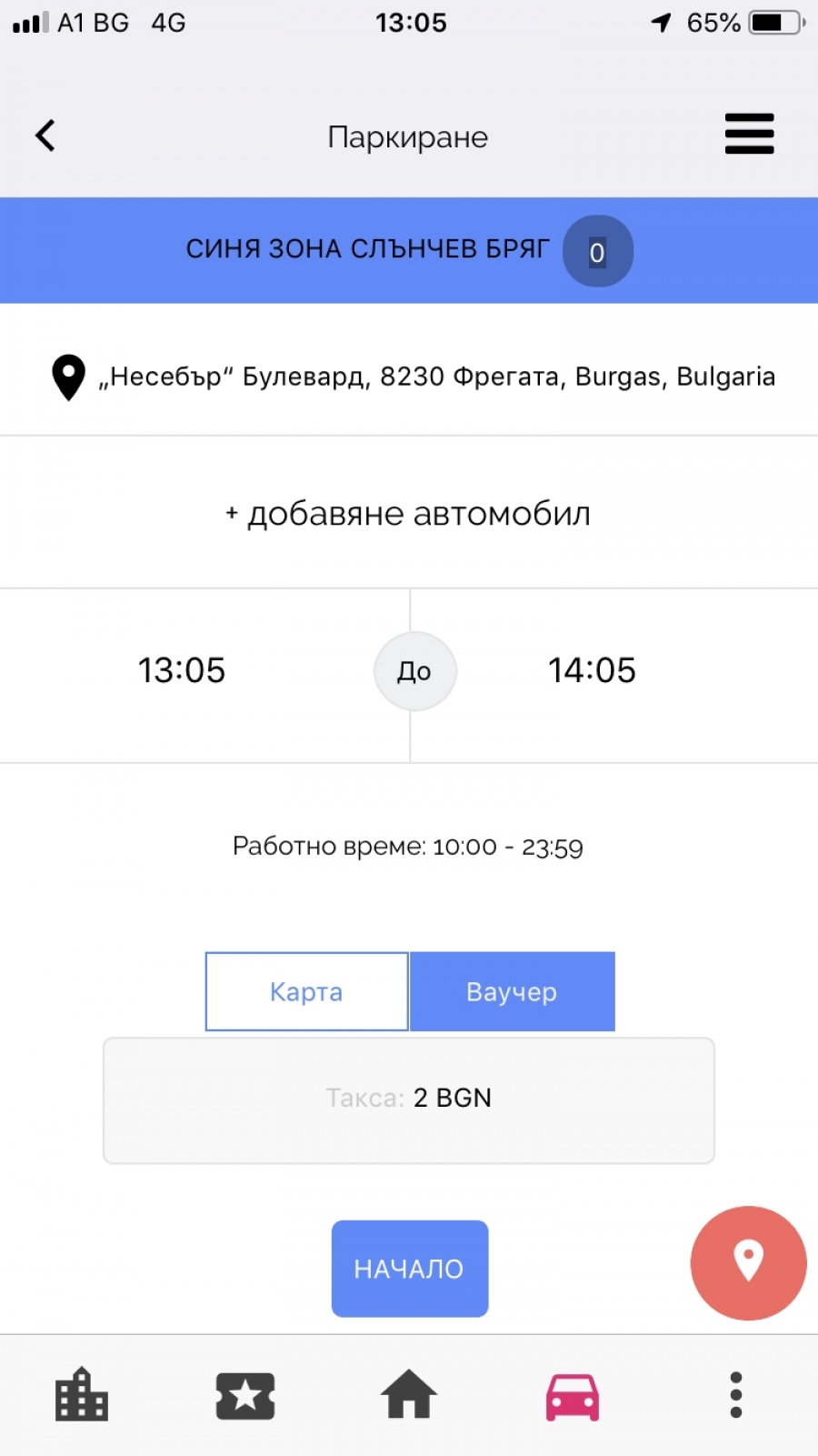This screenshot has width=818, height=1456.
Task: Select the Карта payment tab
Action: coord(306,991)
